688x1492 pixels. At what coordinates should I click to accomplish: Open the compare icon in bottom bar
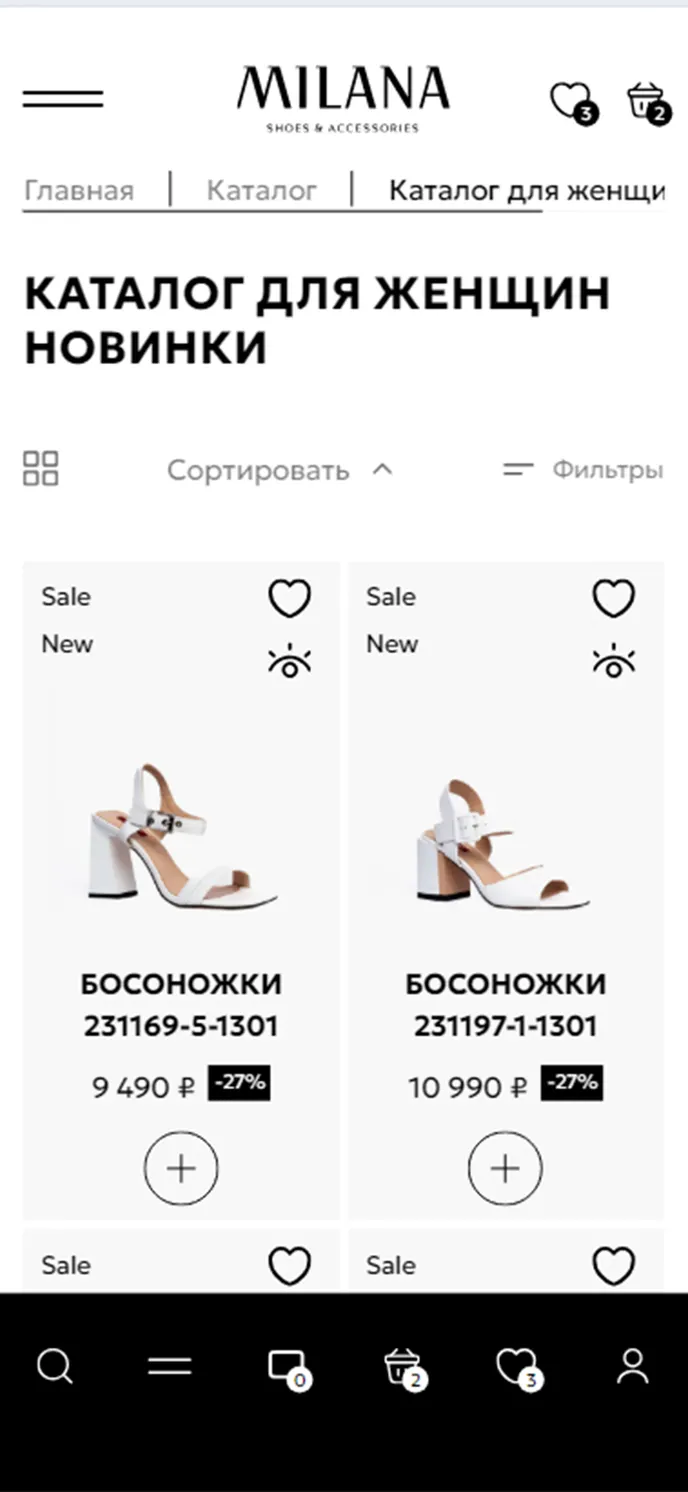tap(289, 1369)
